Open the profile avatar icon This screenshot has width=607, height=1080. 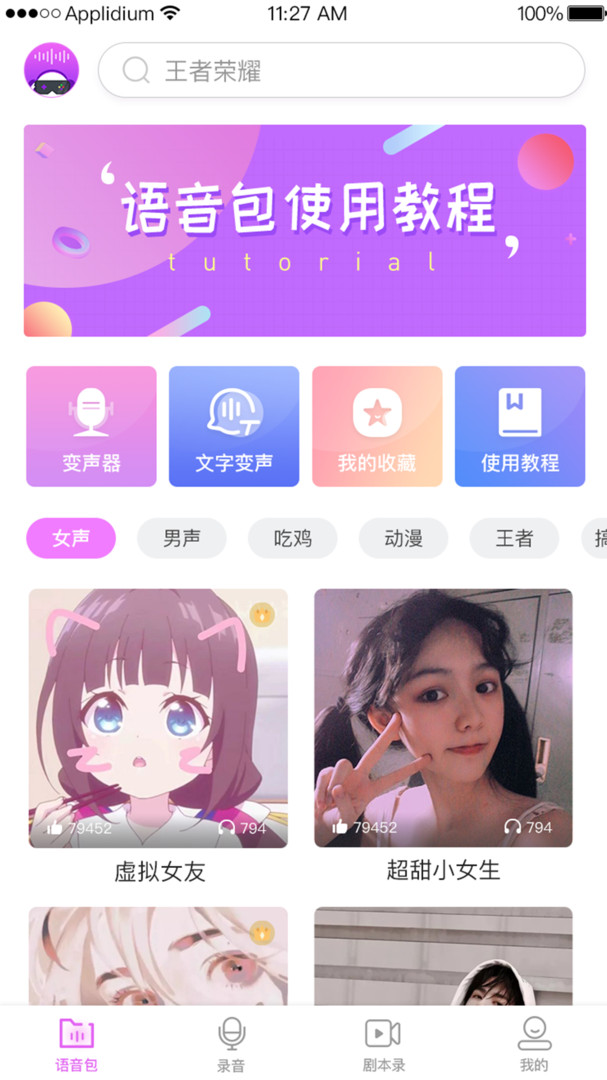click(x=51, y=70)
